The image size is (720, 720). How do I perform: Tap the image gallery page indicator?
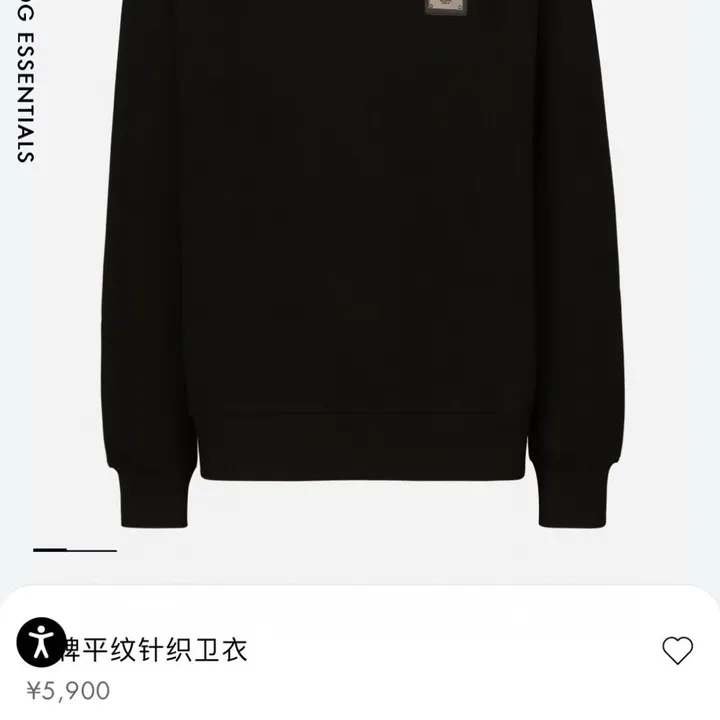[x=75, y=550]
